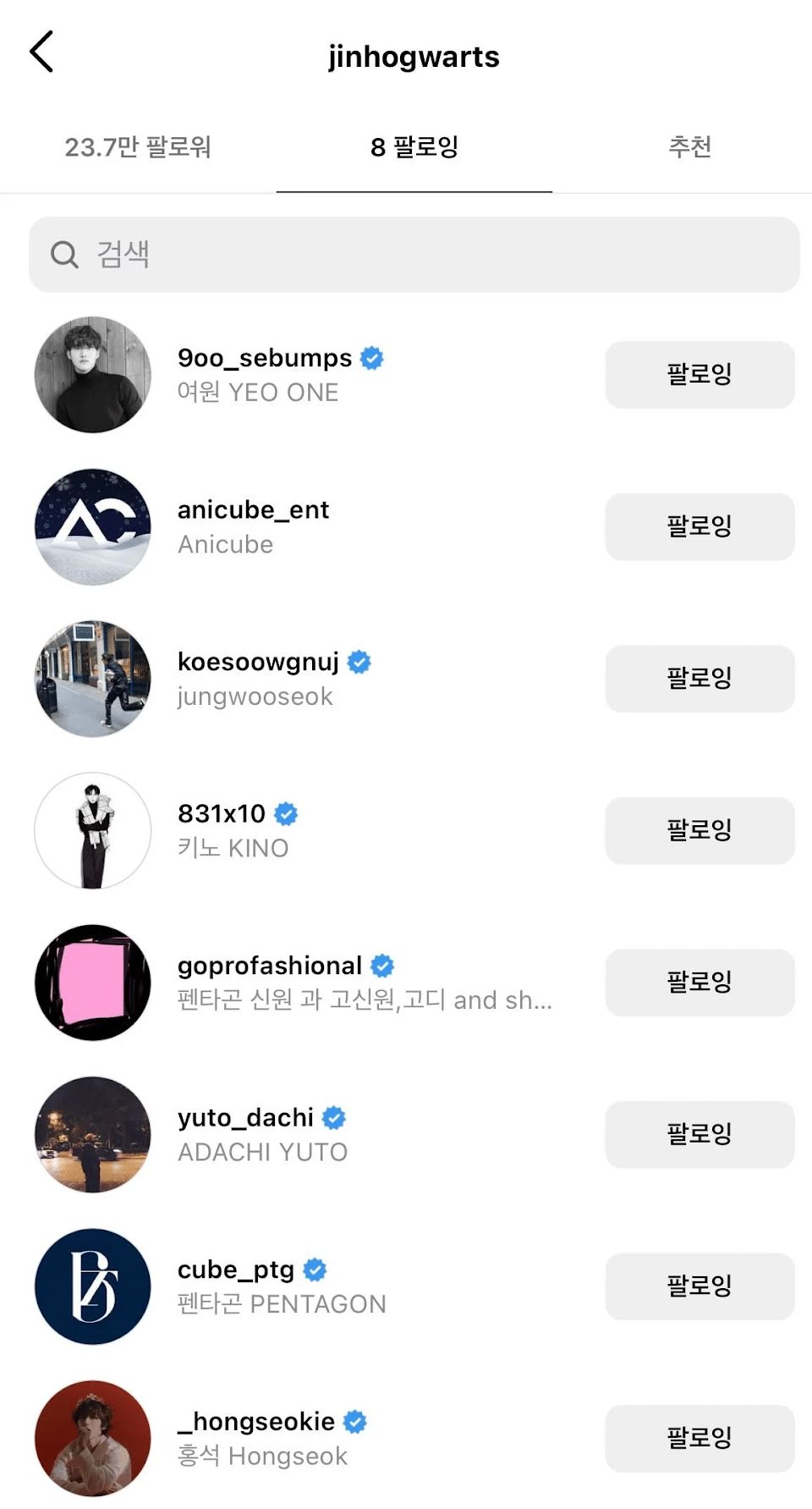Tap the 팔로잉 button beside goprofashional
This screenshot has height=1509, width=812.
coord(700,983)
